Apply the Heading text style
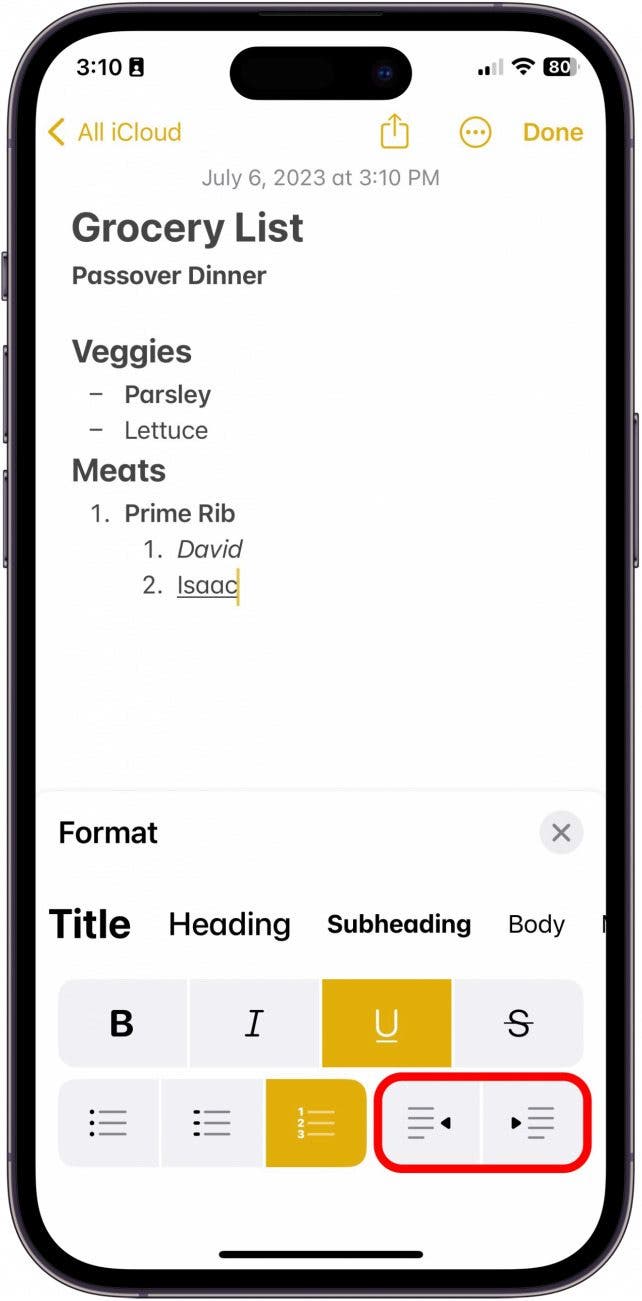This screenshot has height=1301, width=642. click(229, 924)
